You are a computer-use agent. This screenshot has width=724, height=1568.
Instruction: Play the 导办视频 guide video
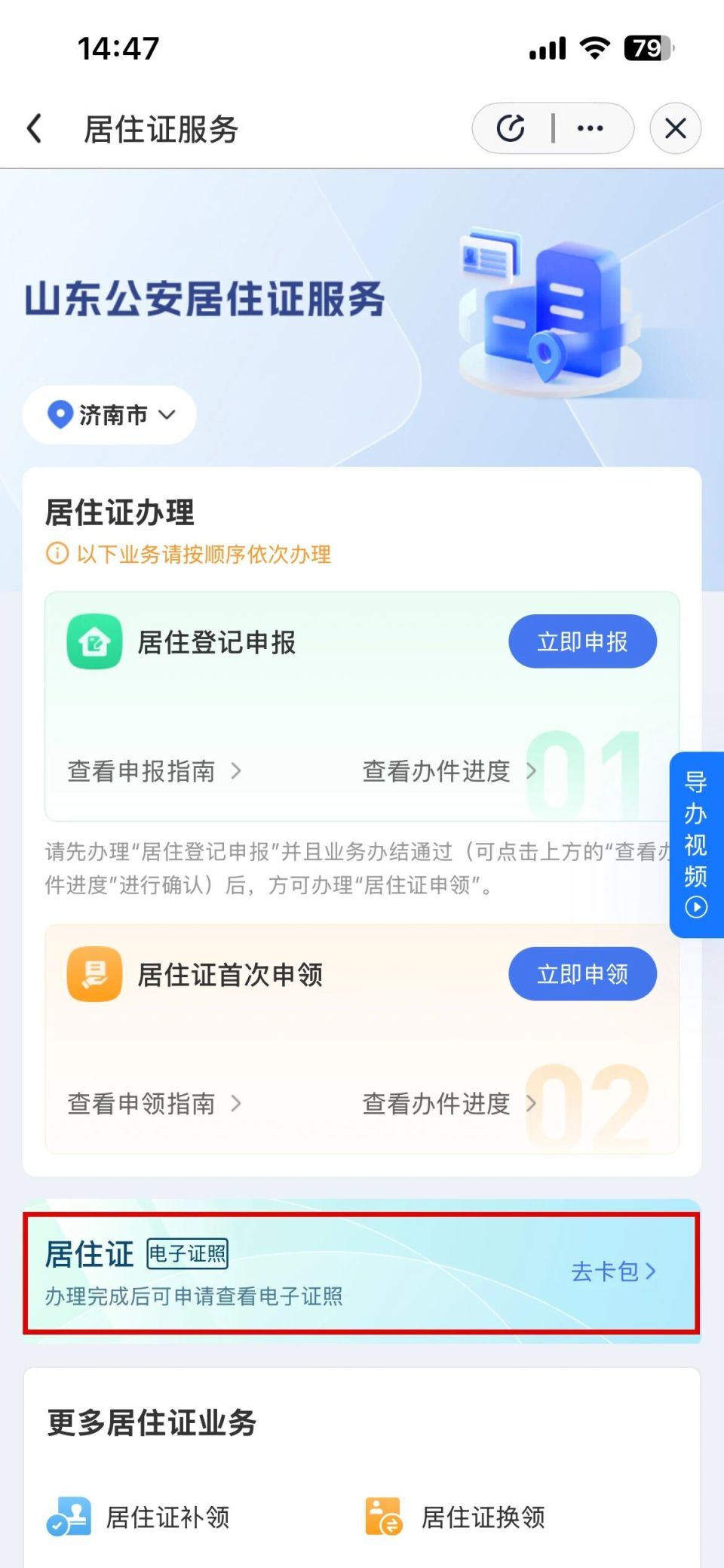point(696,908)
